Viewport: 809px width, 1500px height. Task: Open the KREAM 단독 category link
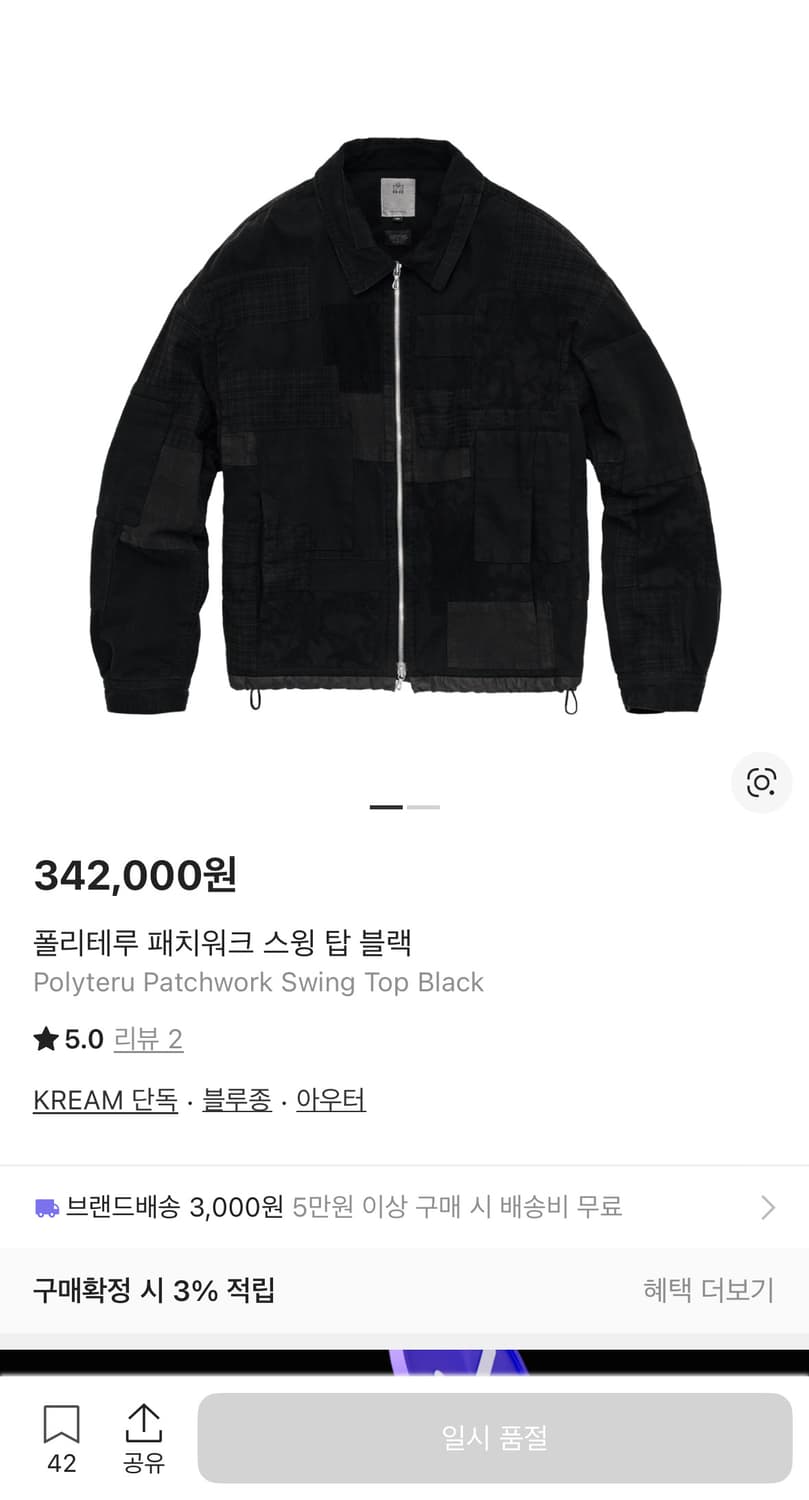[104, 1100]
